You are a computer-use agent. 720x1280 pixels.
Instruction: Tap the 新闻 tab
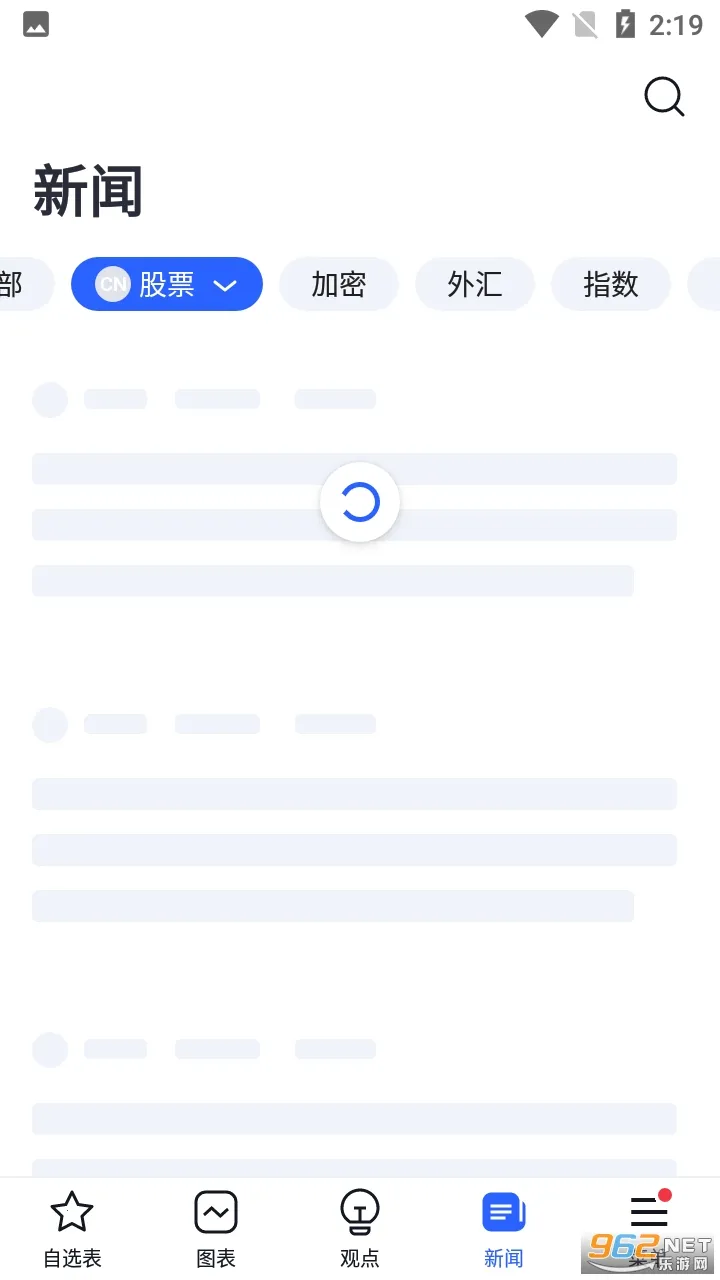[503, 1230]
